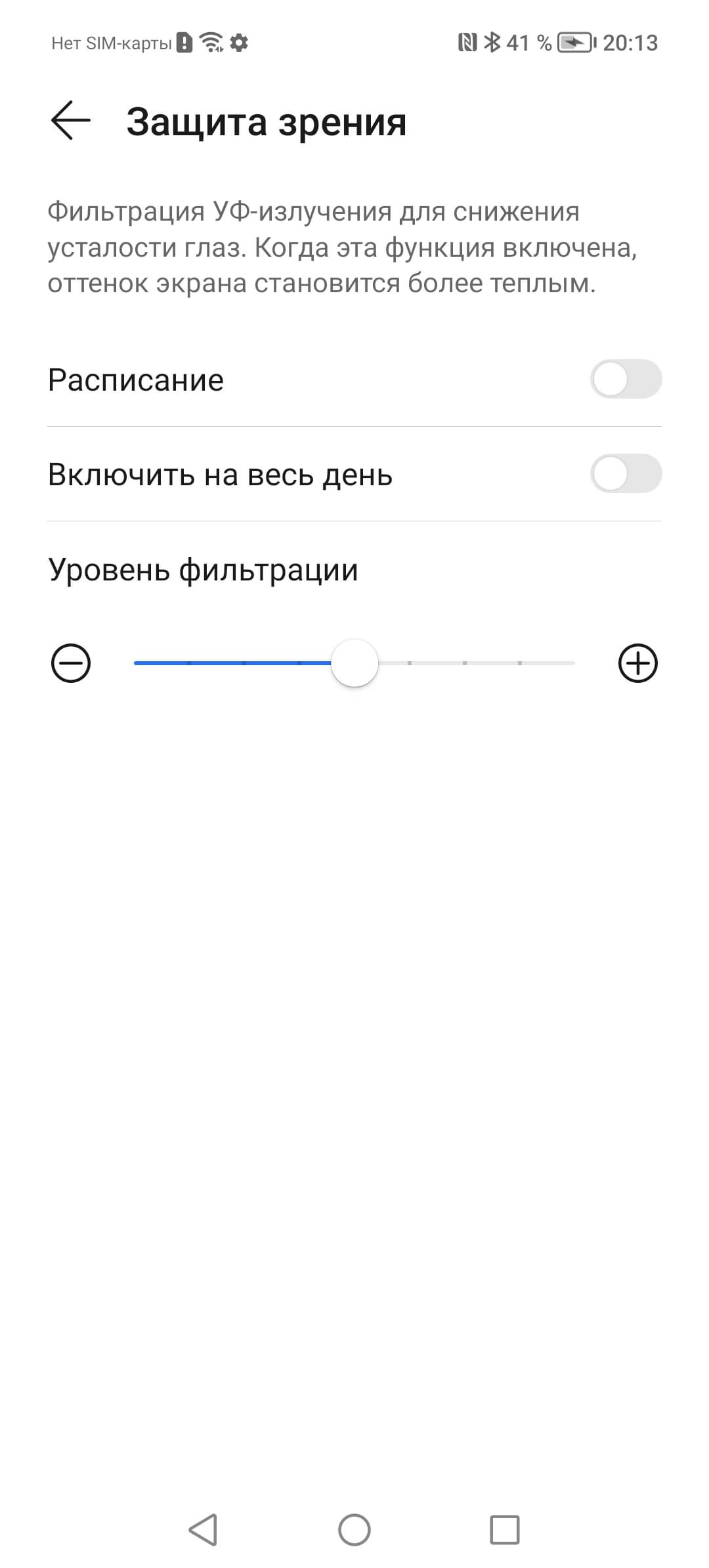This screenshot has height=1568, width=709.
Task: Go back from Защита зрения screen
Action: point(70,121)
